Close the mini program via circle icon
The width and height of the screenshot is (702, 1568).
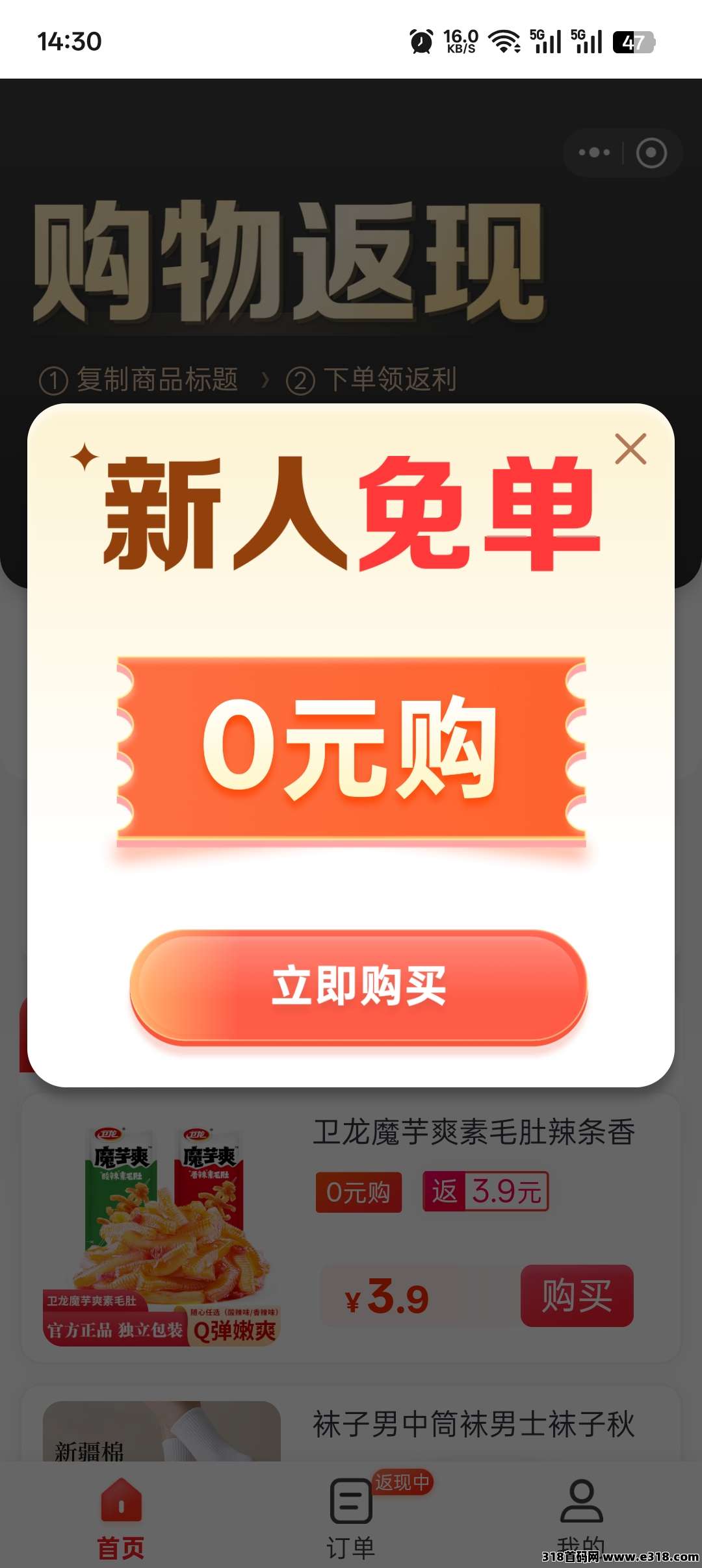(x=651, y=153)
